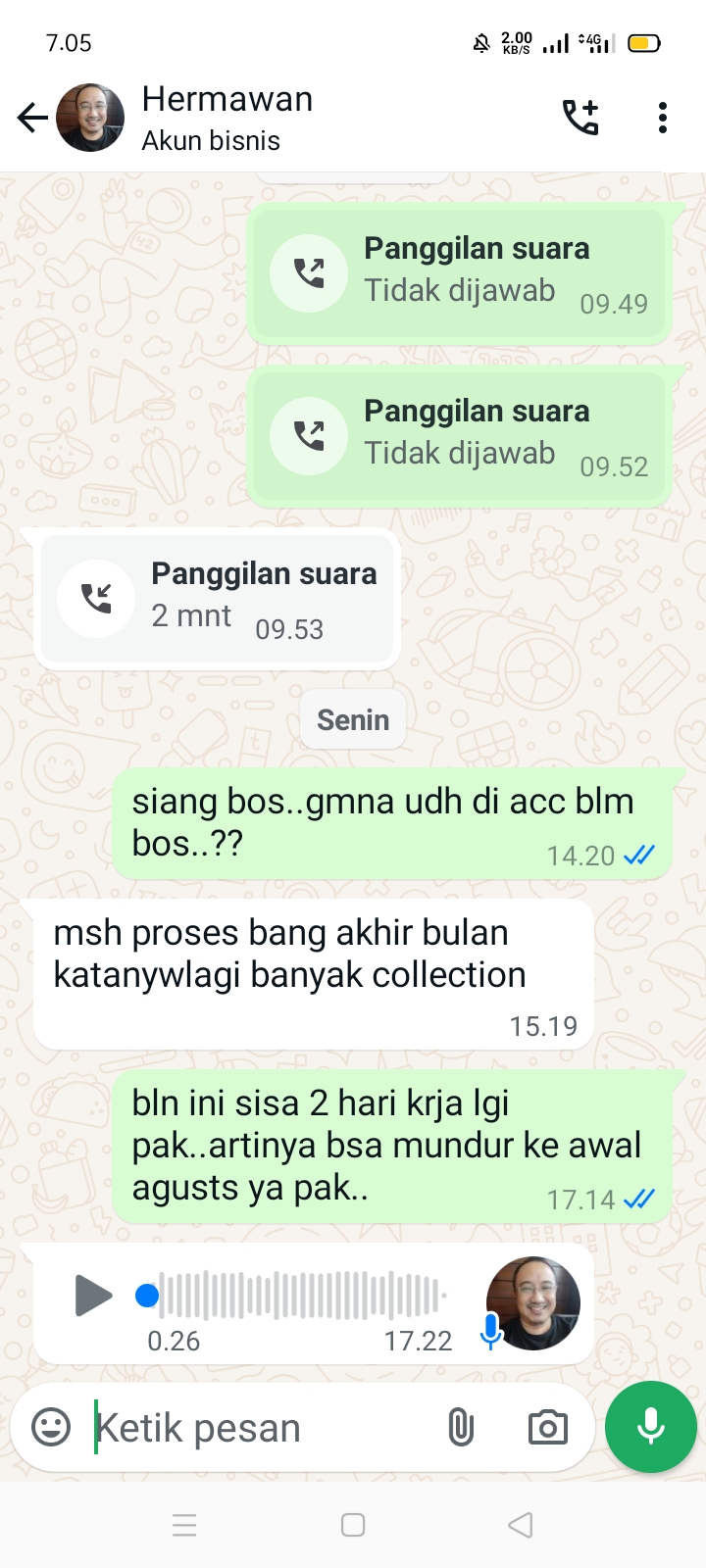
Task: Tap the 2 mnt incoming voice call
Action: tap(218, 598)
